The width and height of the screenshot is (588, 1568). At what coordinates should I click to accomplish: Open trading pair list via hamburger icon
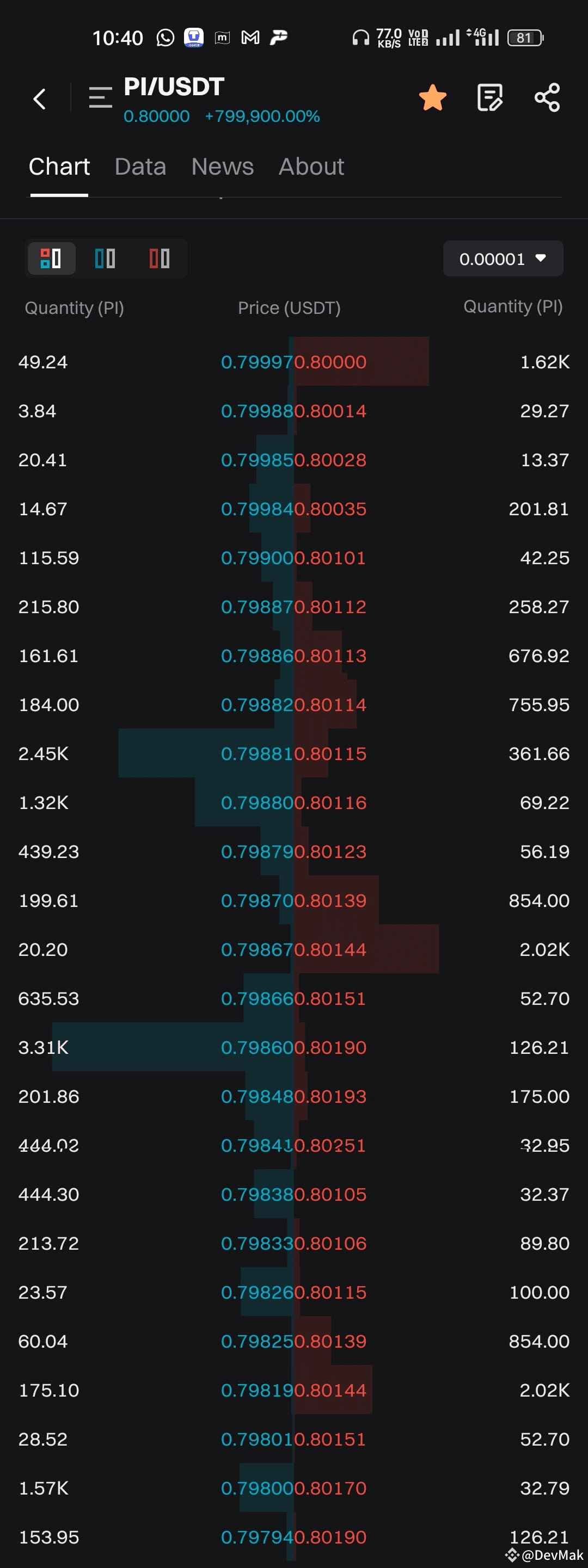pyautogui.click(x=100, y=98)
